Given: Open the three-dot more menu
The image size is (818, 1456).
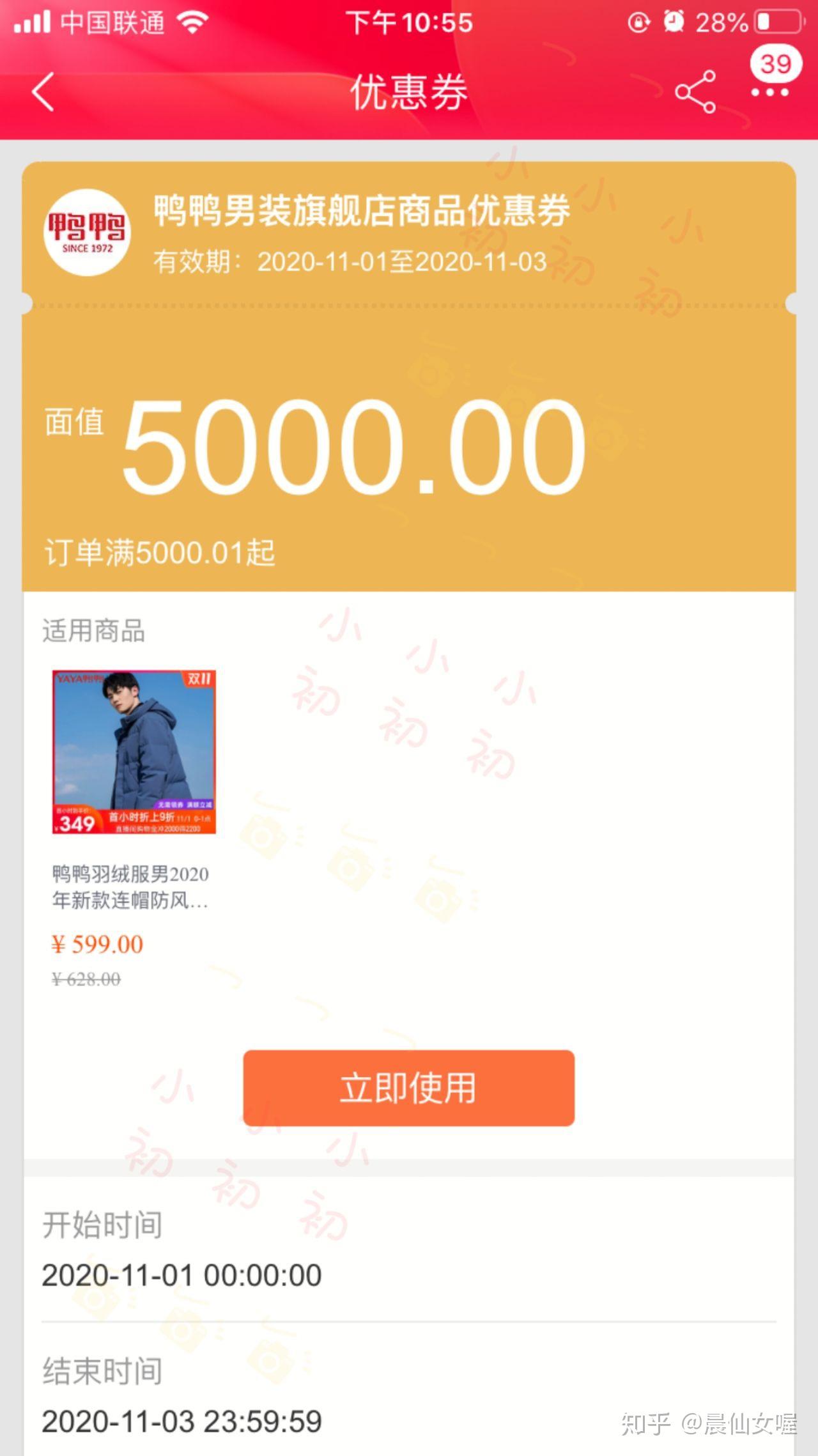Looking at the screenshot, I should [769, 92].
